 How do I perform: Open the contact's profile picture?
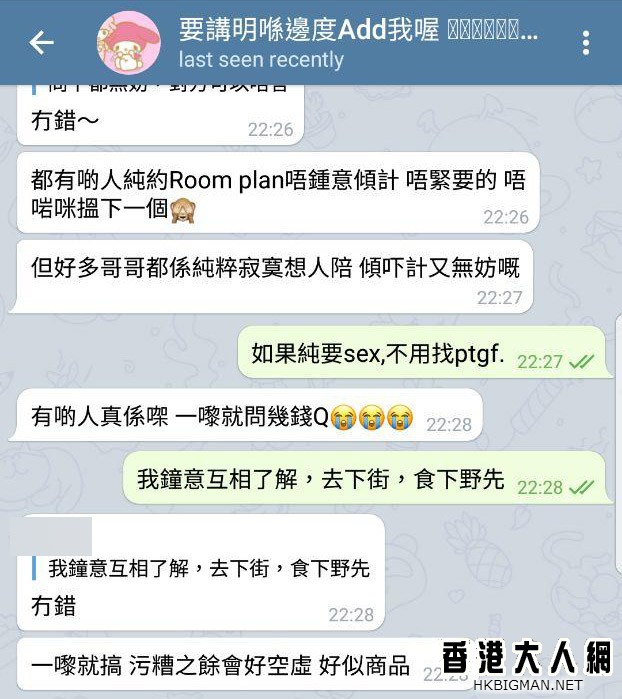coord(130,43)
